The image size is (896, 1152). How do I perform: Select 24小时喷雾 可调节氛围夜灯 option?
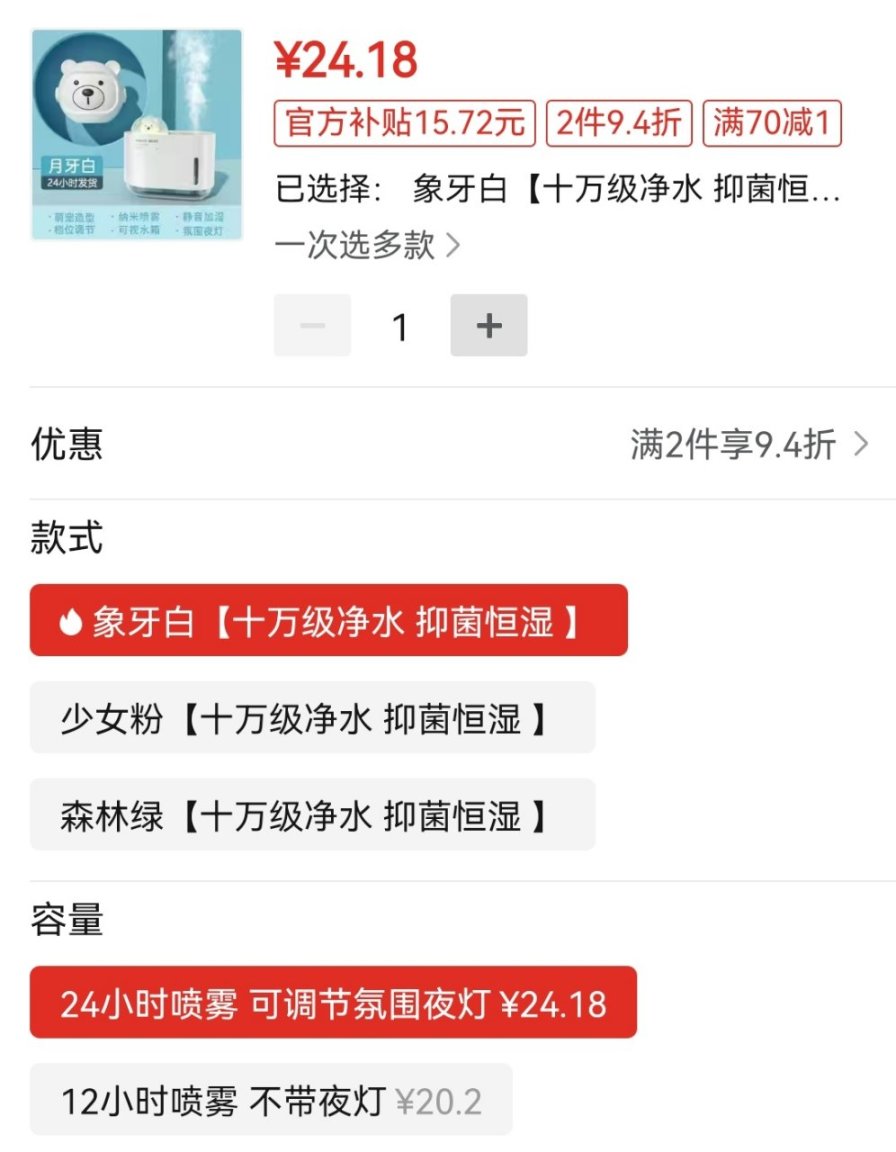333,1002
